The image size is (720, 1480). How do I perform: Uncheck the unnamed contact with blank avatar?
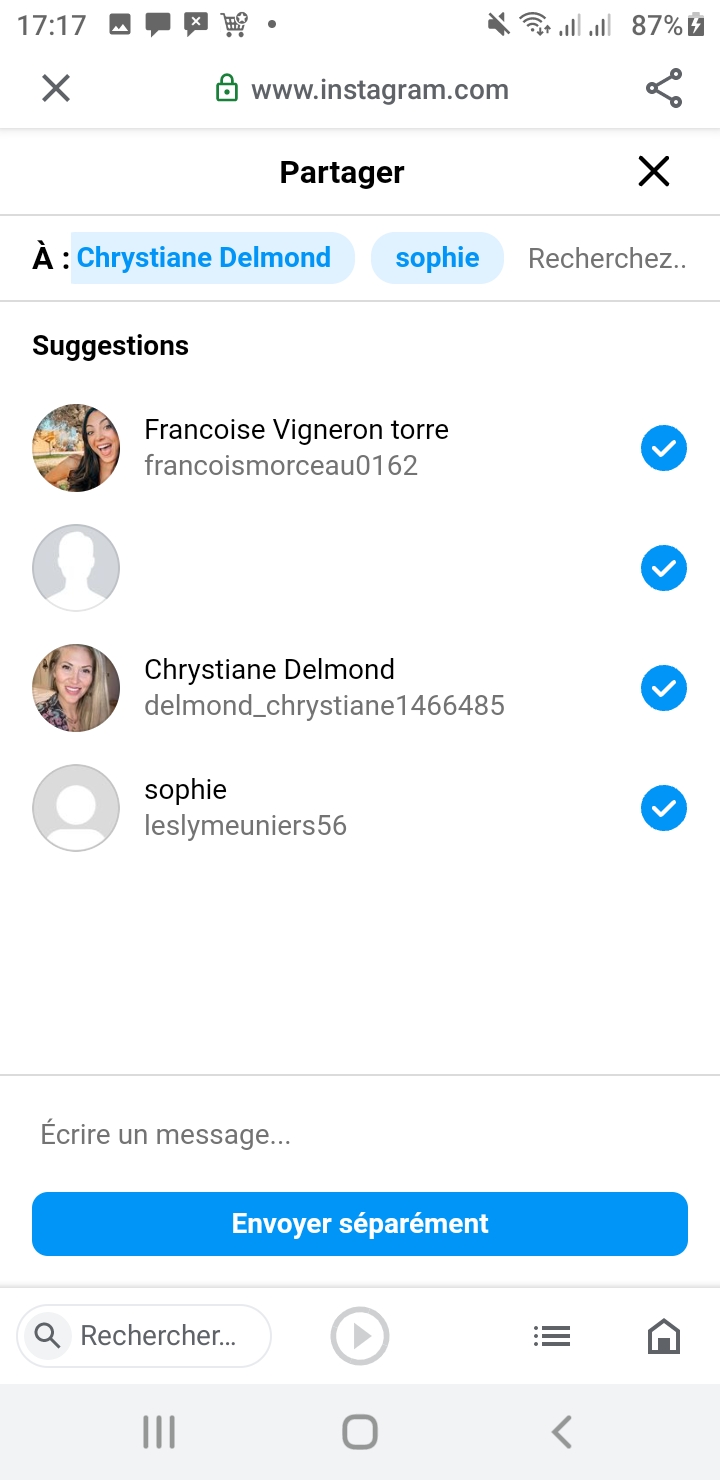(664, 568)
